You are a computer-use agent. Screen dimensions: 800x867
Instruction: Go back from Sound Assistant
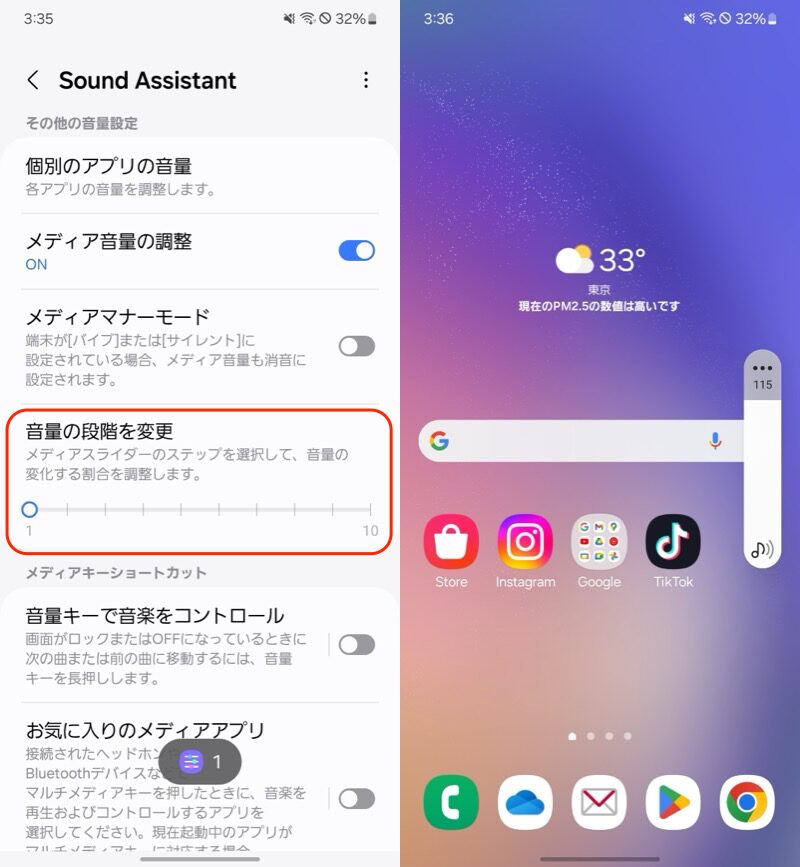(34, 80)
